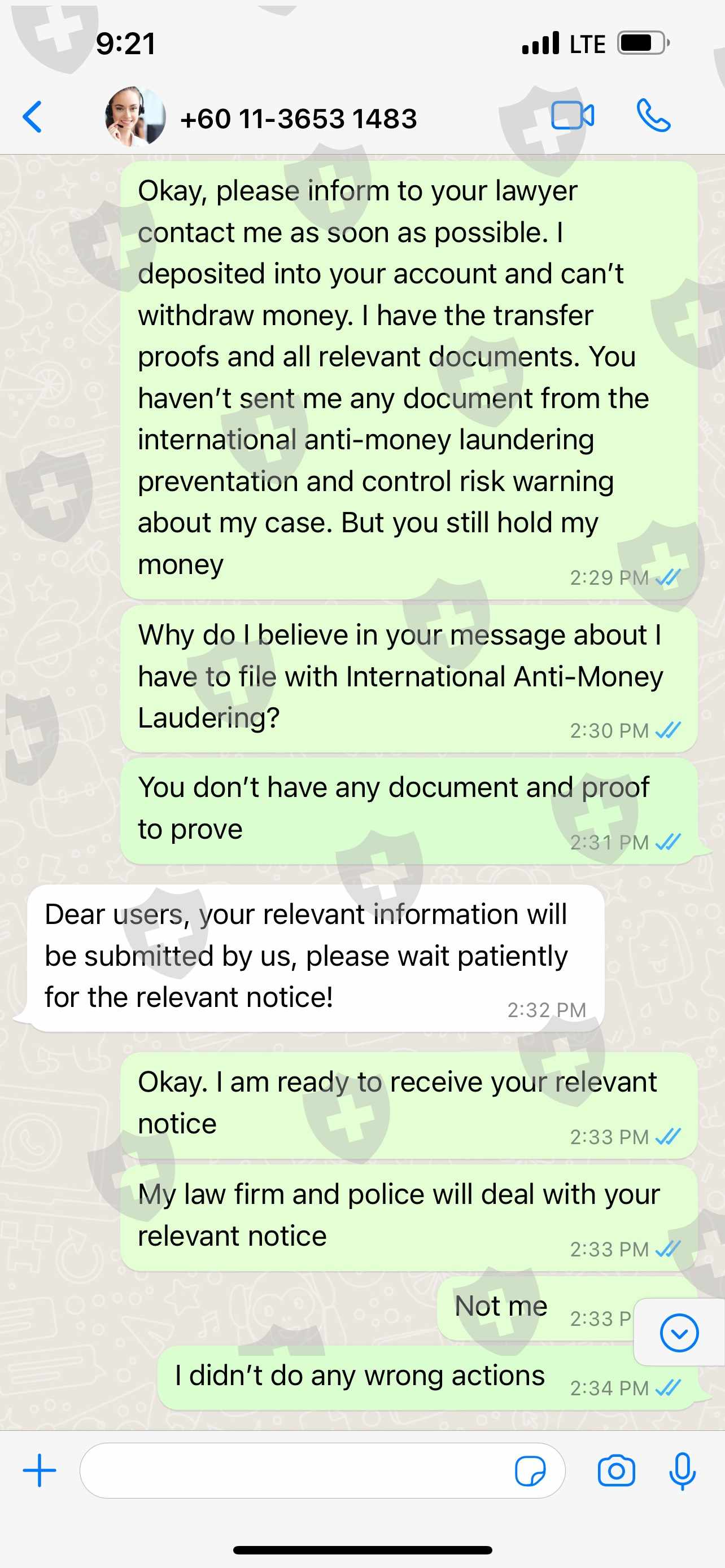Open the camera
The image size is (725, 1568).
tap(616, 1470)
